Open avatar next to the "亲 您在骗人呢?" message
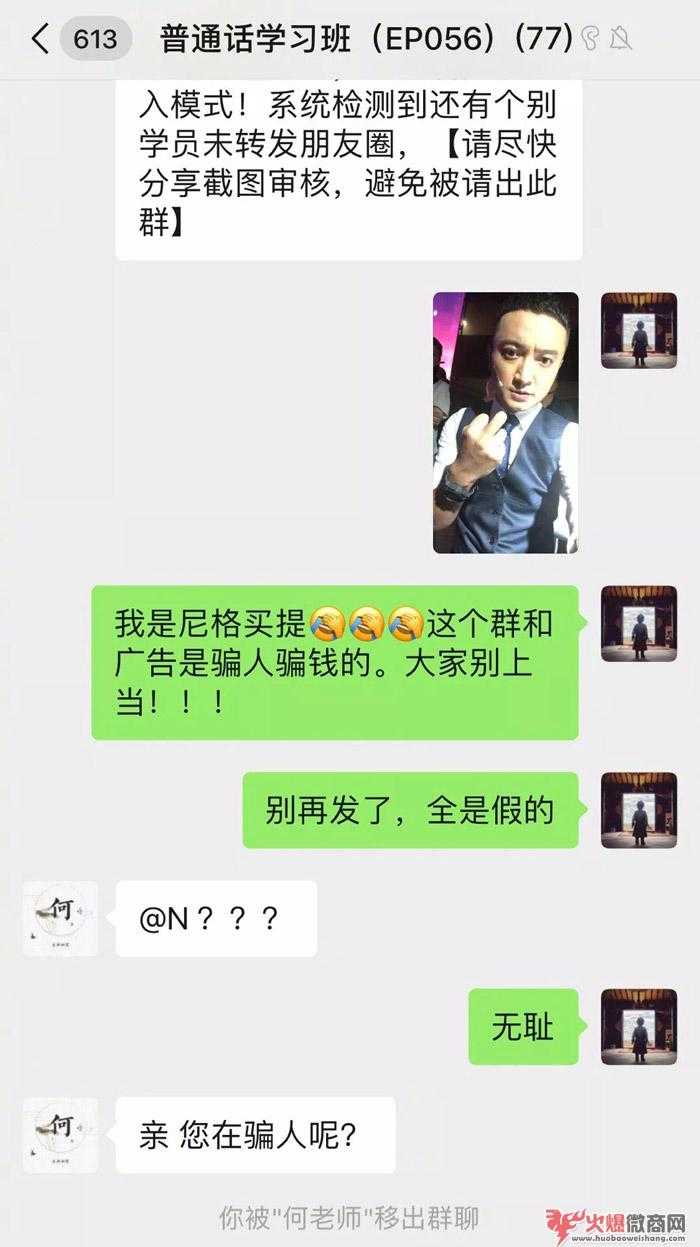 tap(60, 1135)
